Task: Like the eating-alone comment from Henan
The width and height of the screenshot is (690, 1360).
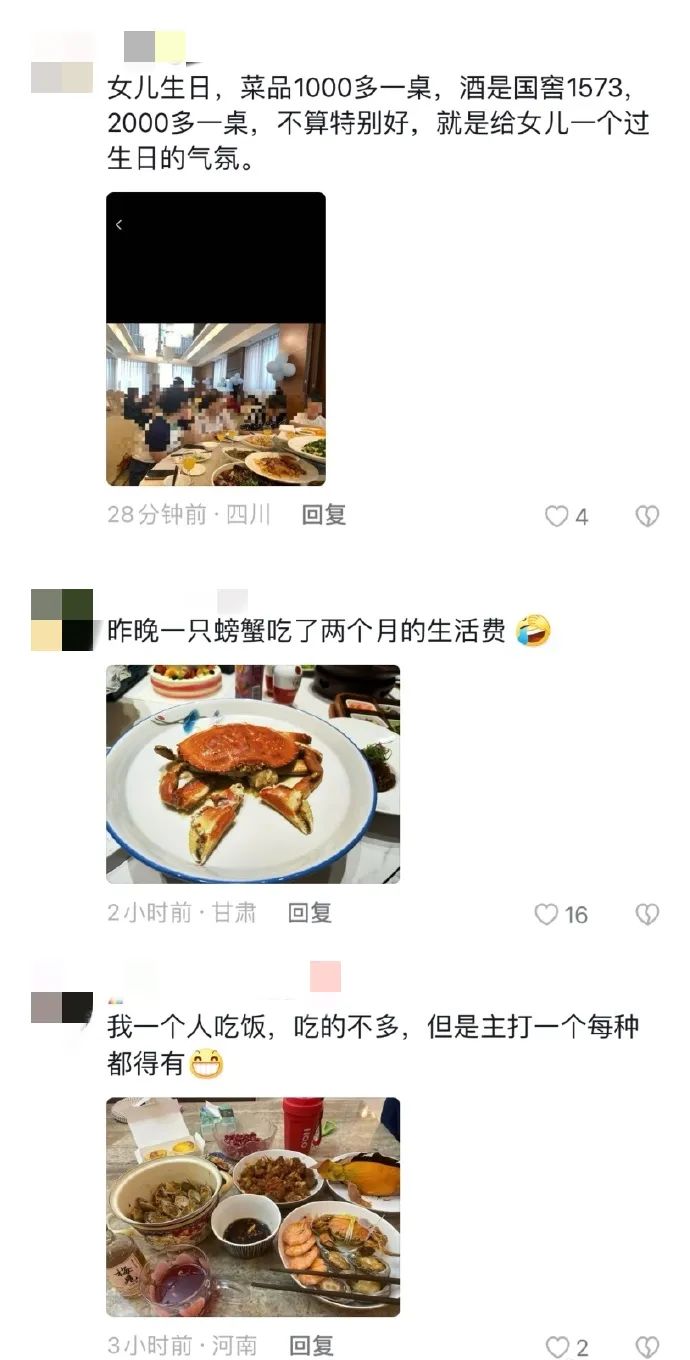Action: (557, 1347)
